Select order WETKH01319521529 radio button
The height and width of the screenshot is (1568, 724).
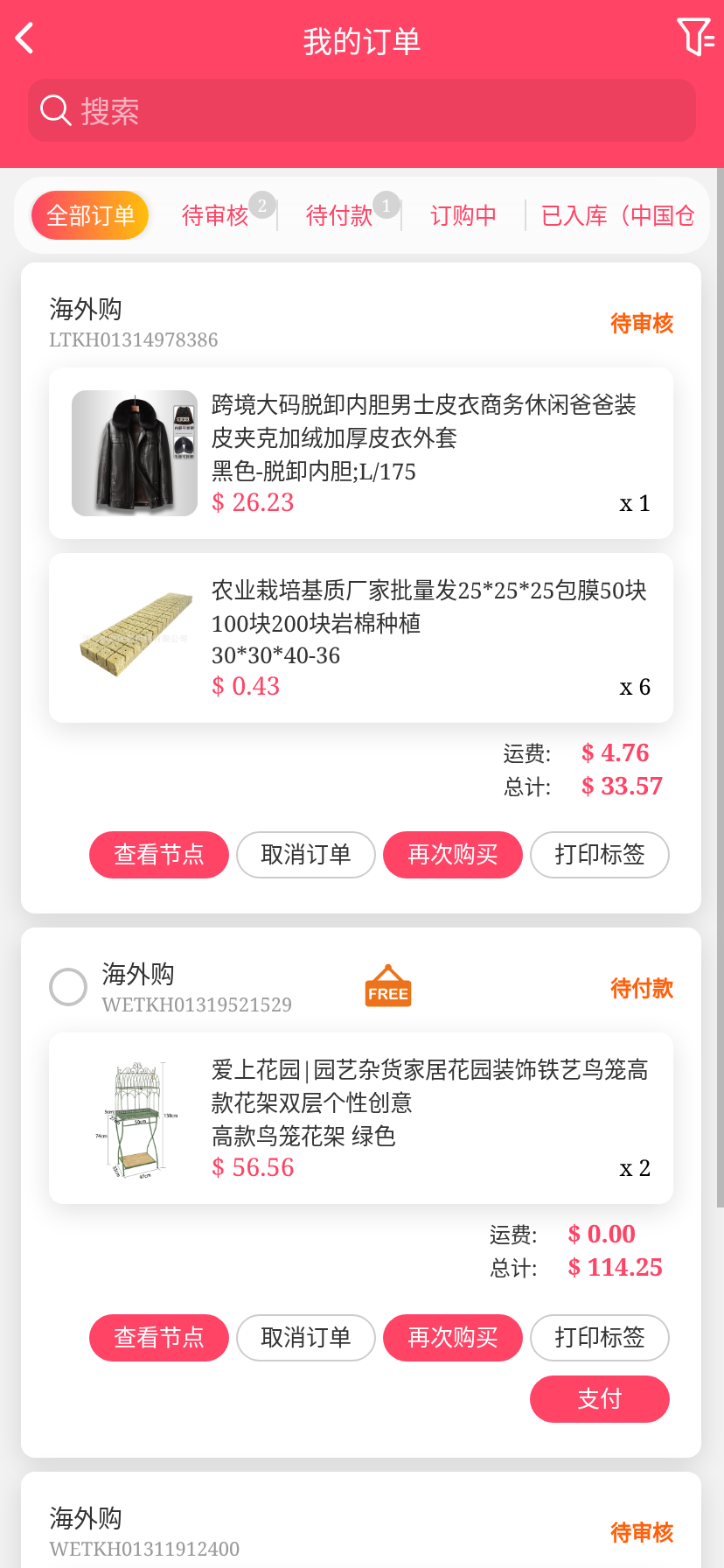point(68,987)
